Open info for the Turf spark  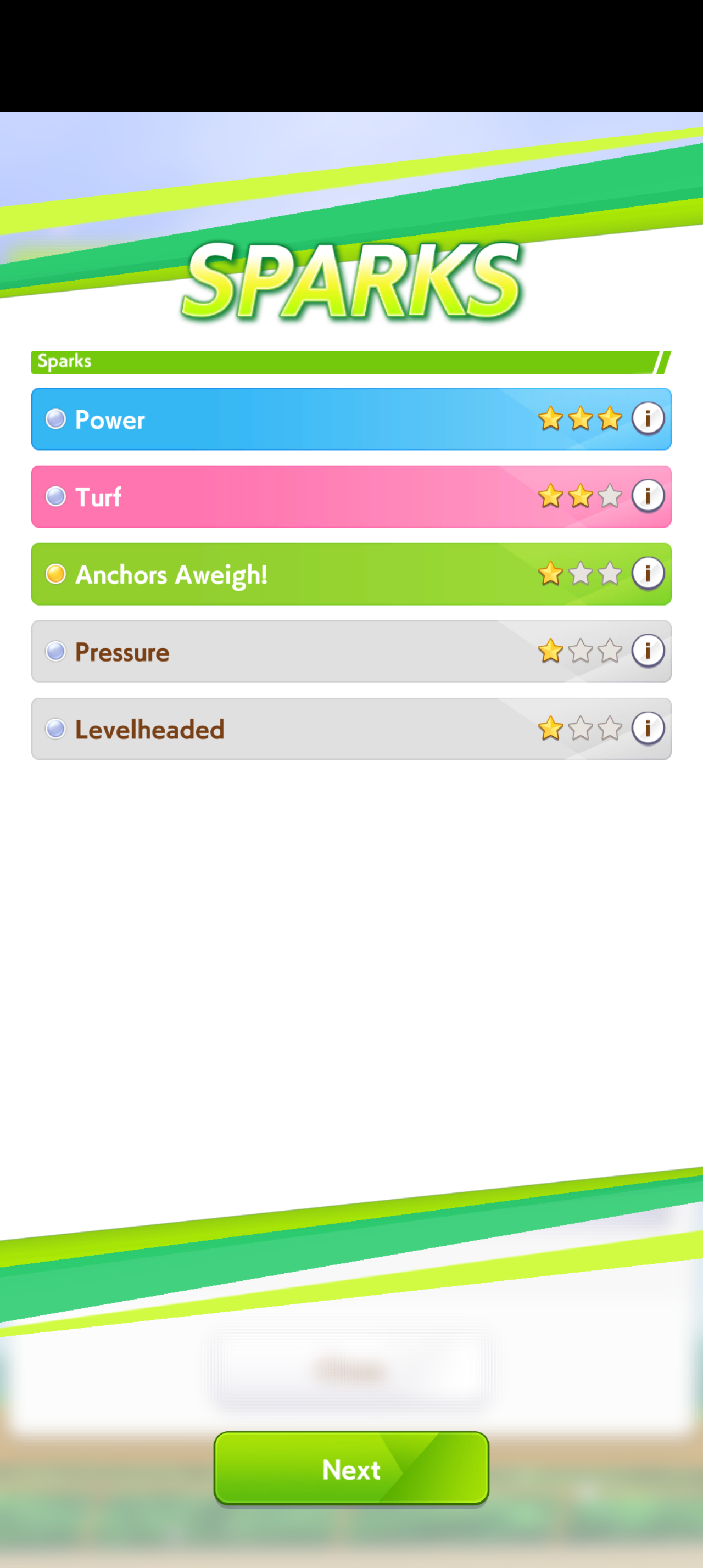coord(648,496)
